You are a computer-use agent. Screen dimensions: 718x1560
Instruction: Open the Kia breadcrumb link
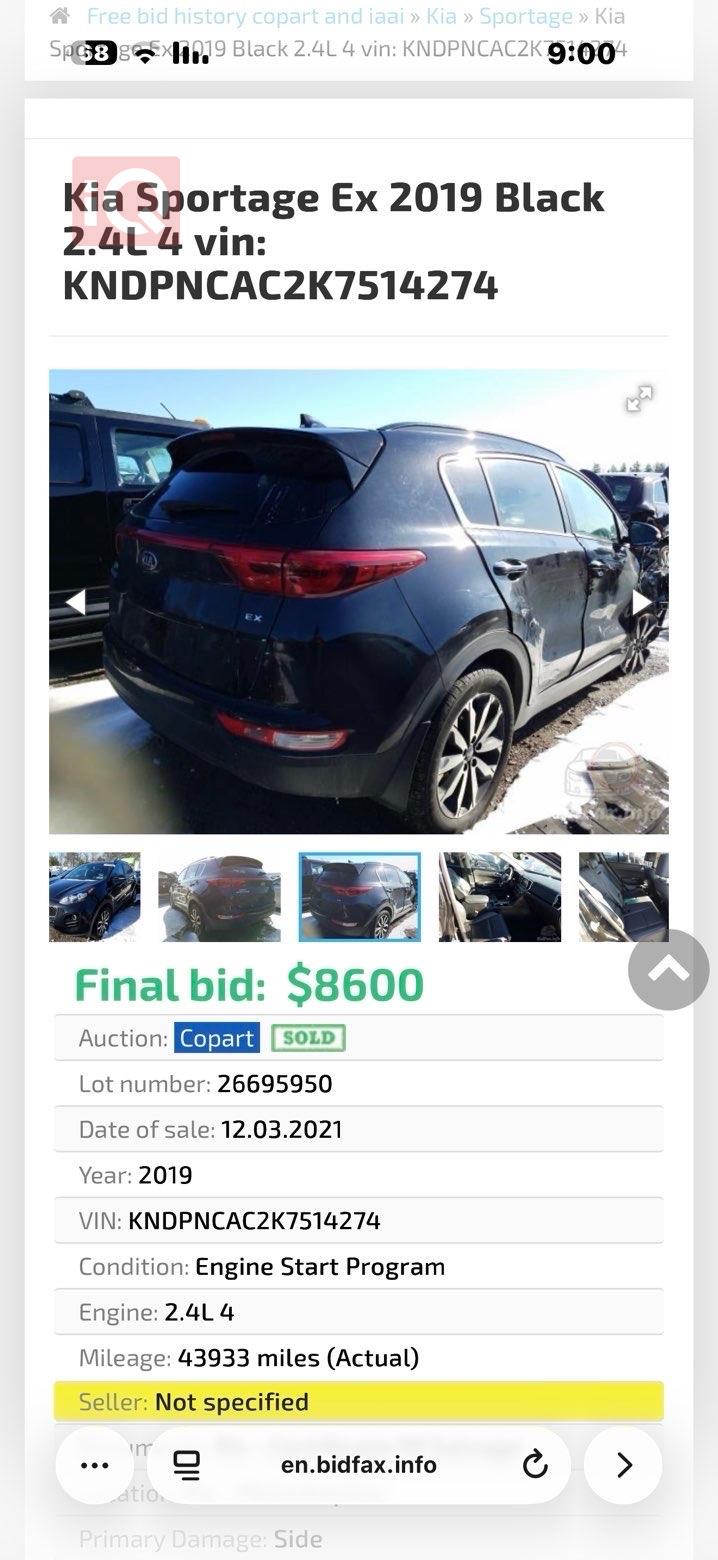click(x=441, y=16)
